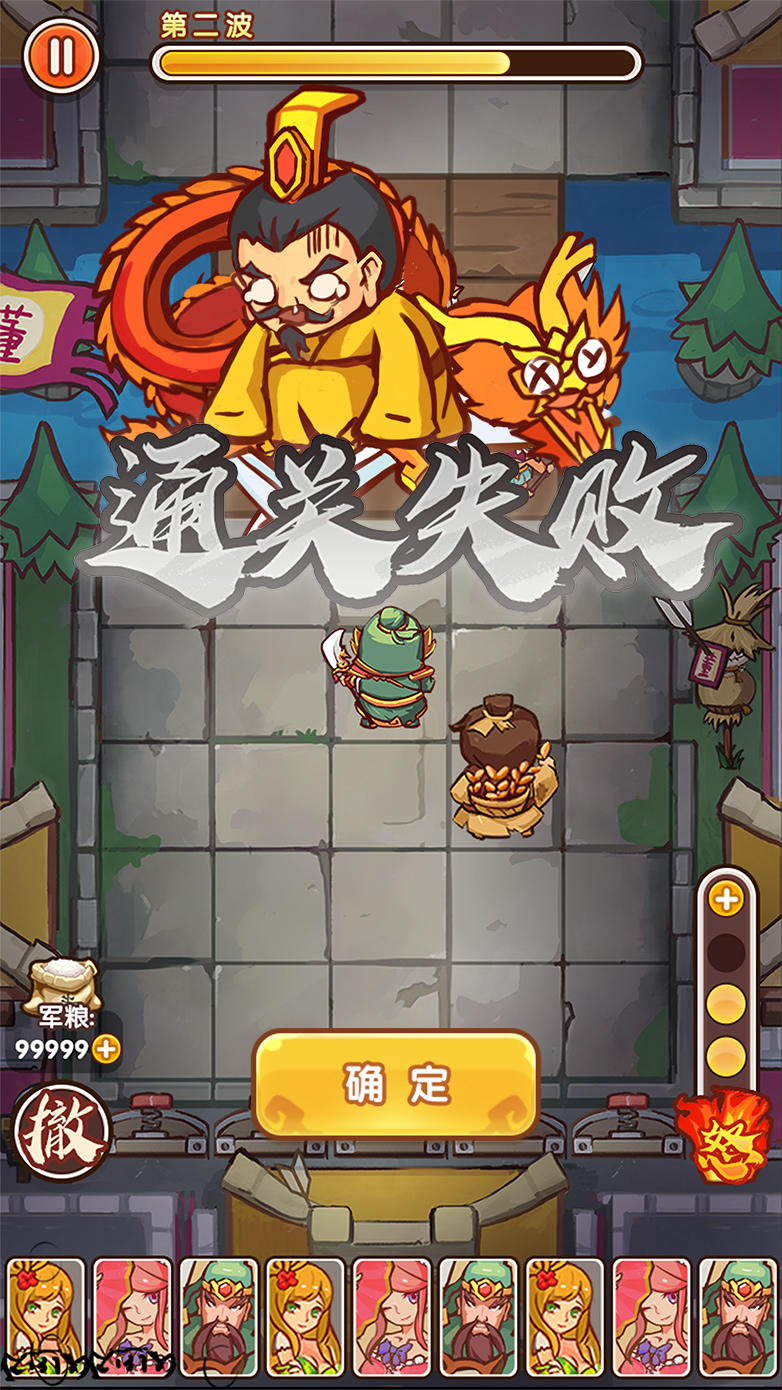Tap the 撤 retreat button
The height and width of the screenshot is (1390, 782).
pyautogui.click(x=62, y=1133)
